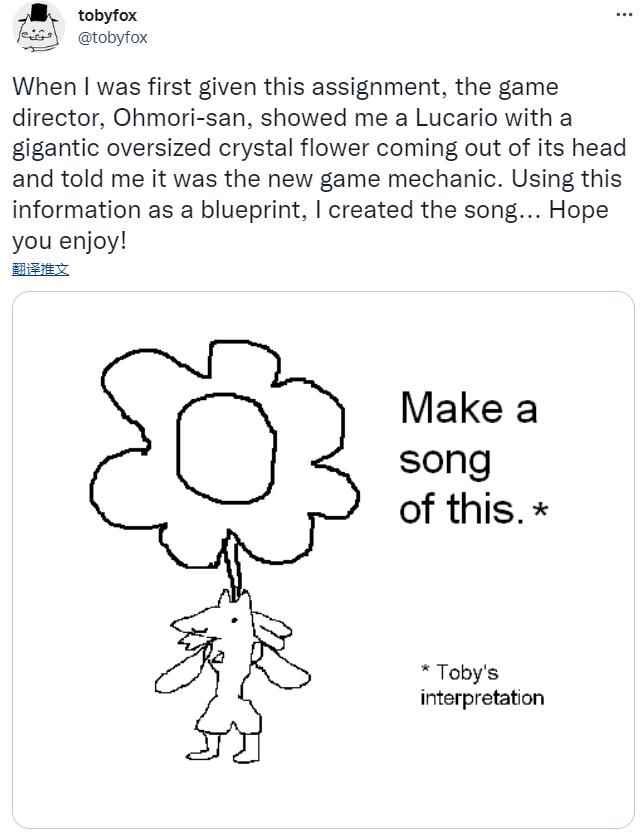Open the tweet's three-dot overflow menu

coord(621,17)
